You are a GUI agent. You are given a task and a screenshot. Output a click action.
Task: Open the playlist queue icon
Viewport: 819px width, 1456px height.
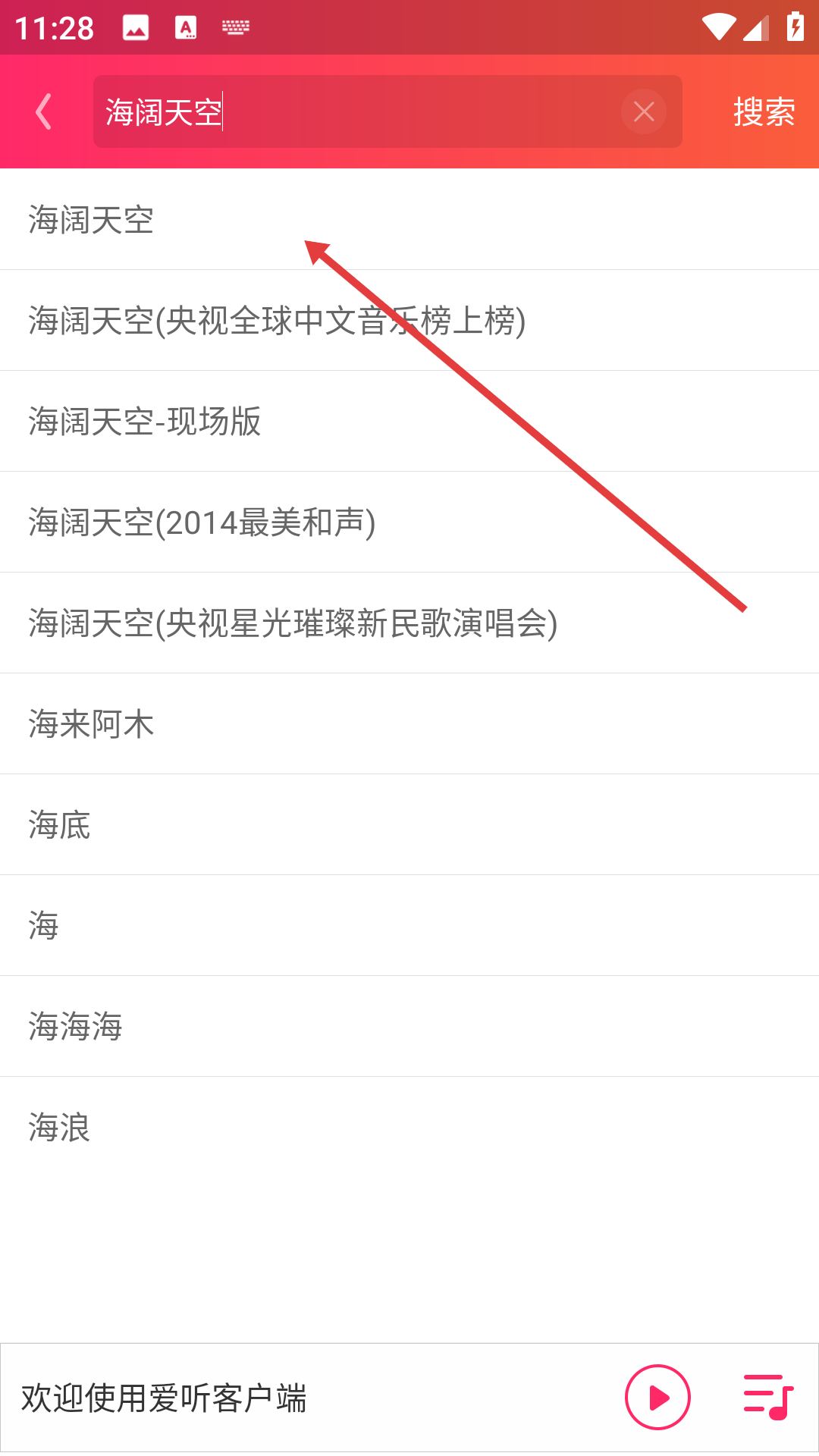[767, 1397]
